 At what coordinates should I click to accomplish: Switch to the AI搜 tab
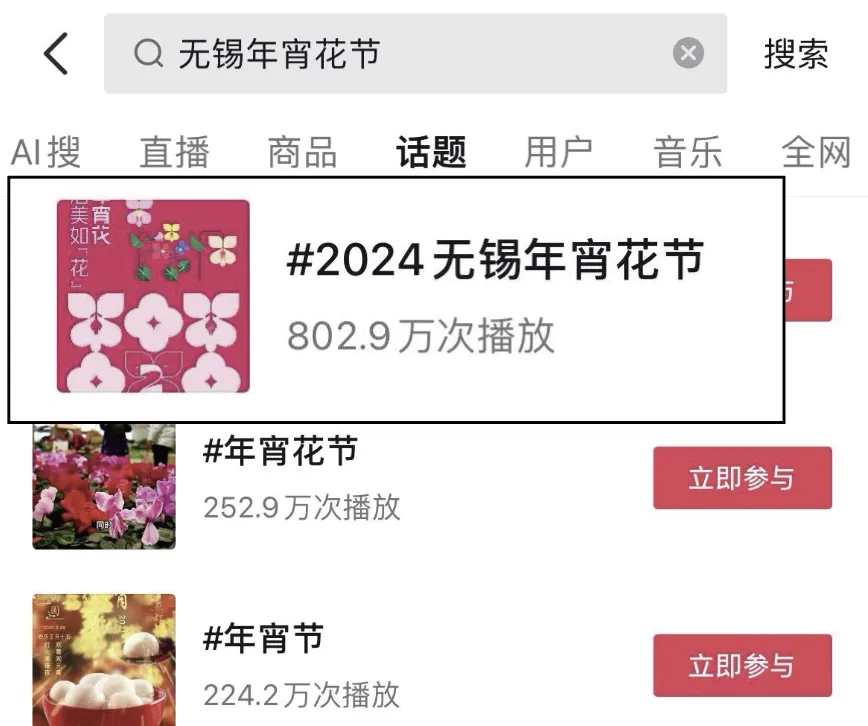coord(46,152)
